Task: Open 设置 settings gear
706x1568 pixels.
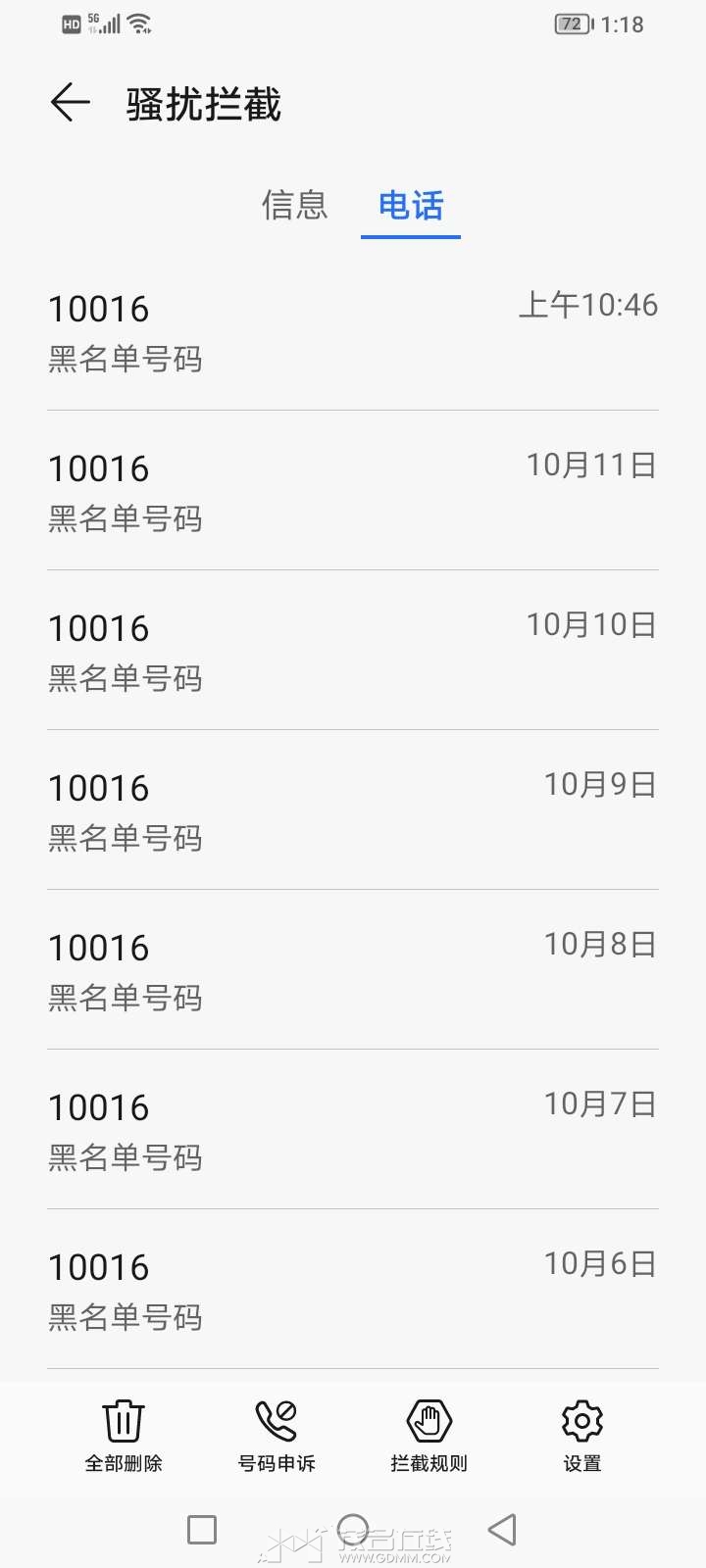Action: click(581, 1436)
